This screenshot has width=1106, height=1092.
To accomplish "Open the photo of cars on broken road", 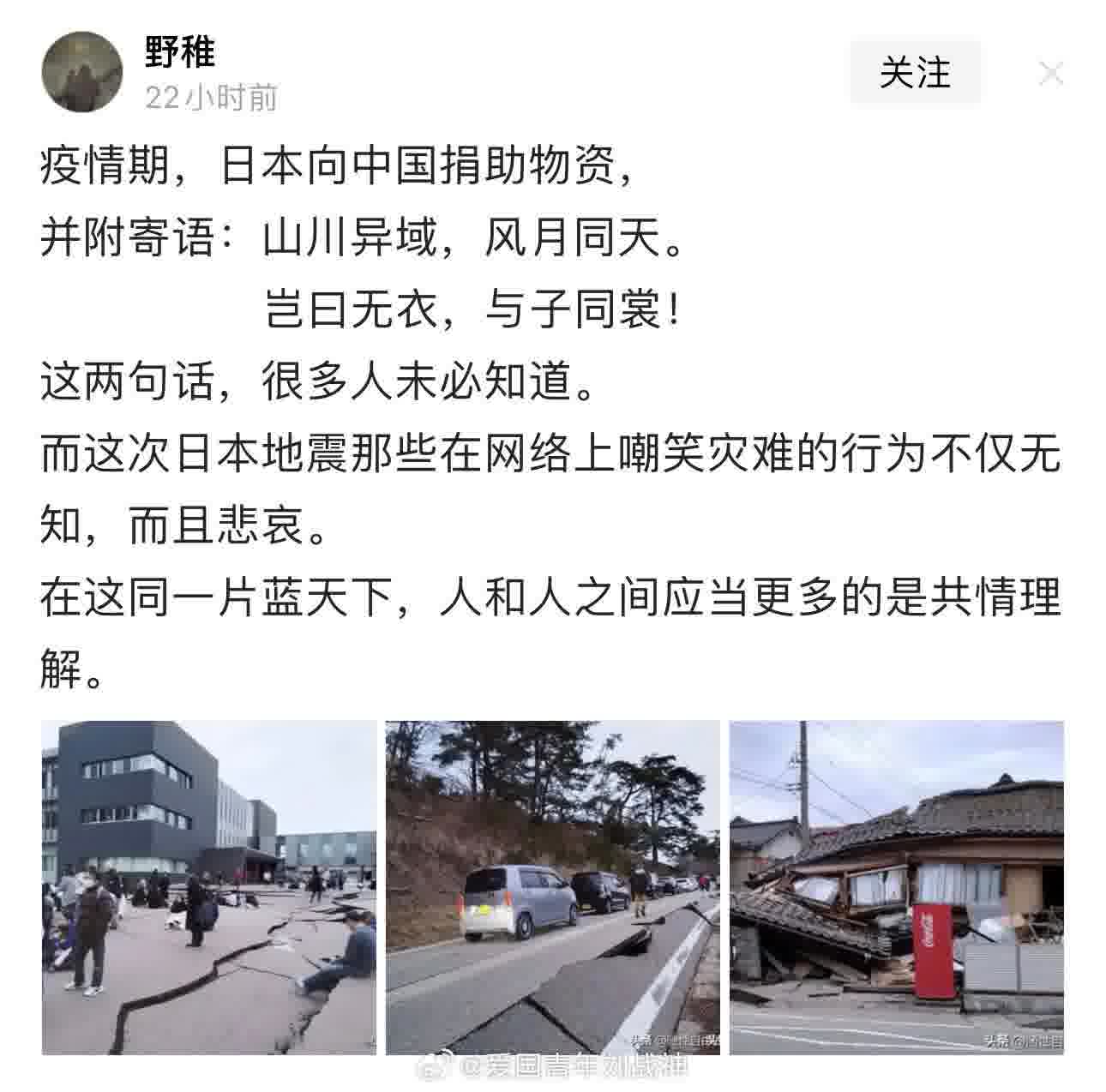I will 552,887.
